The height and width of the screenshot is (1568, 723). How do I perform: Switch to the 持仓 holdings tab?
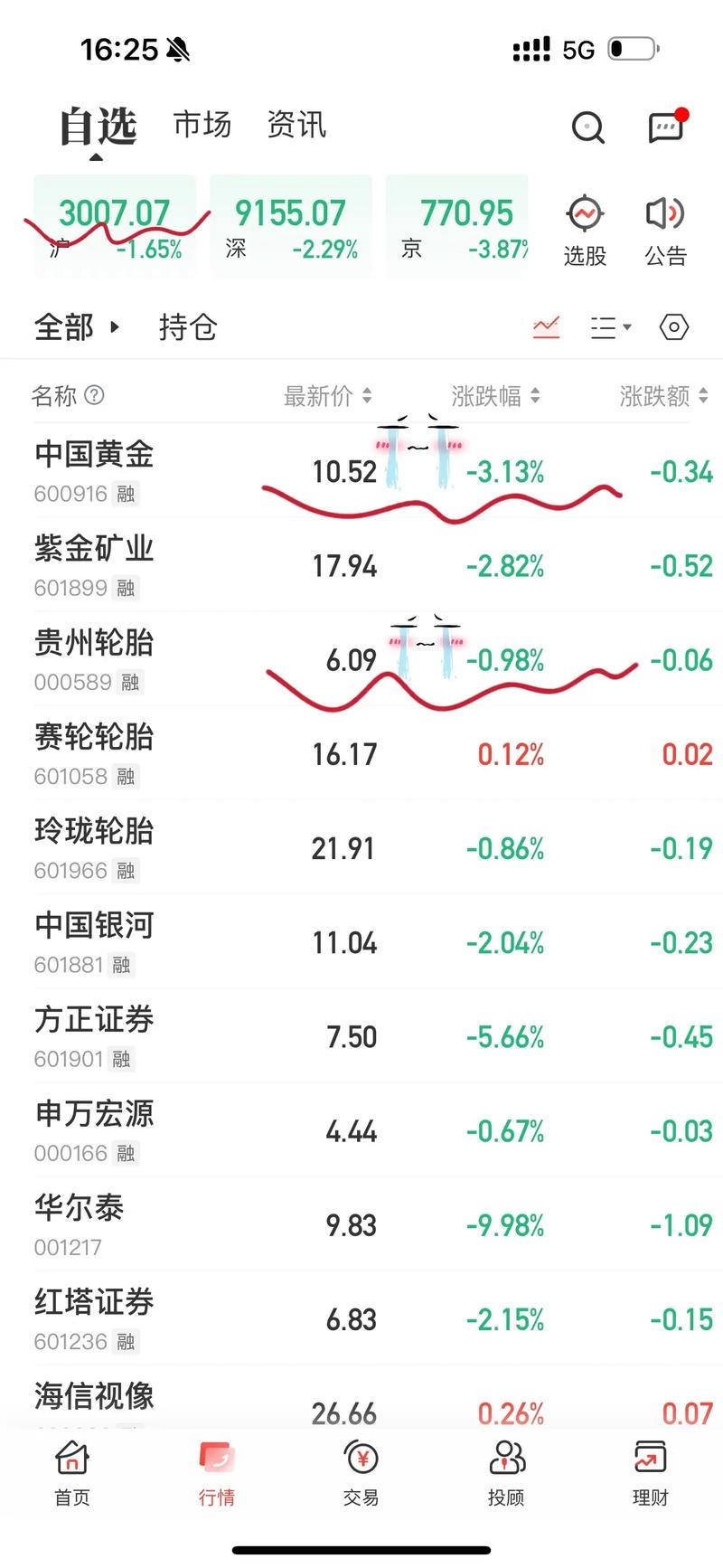[x=188, y=329]
